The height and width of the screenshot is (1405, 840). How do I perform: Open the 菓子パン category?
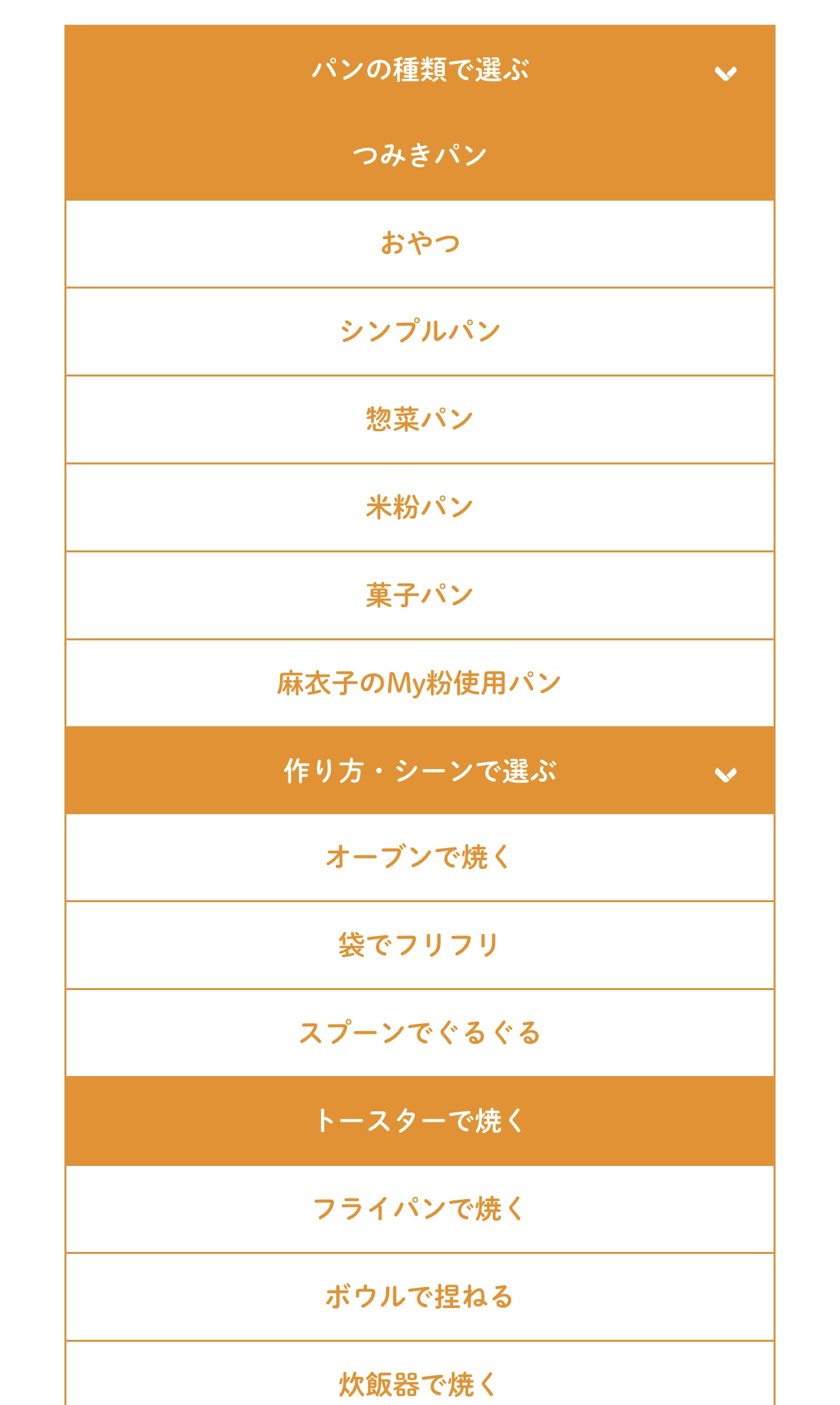tap(420, 595)
